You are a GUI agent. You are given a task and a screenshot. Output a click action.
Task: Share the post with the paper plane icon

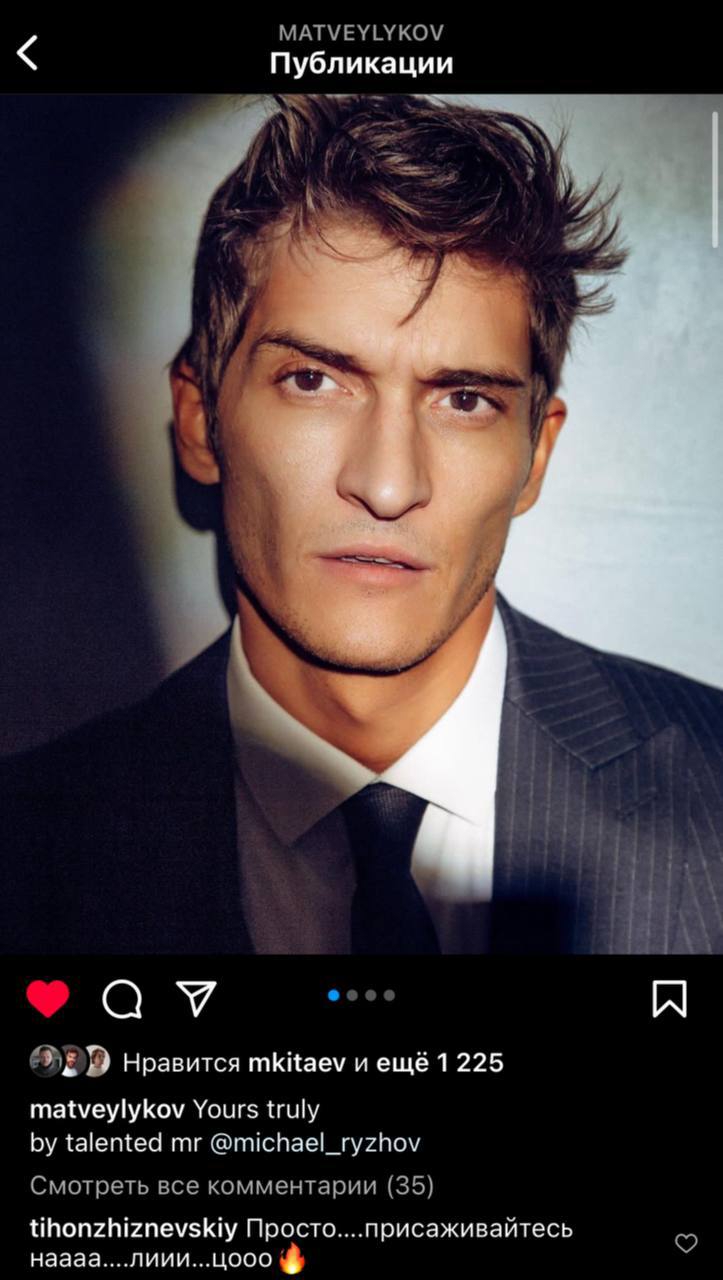pos(196,997)
